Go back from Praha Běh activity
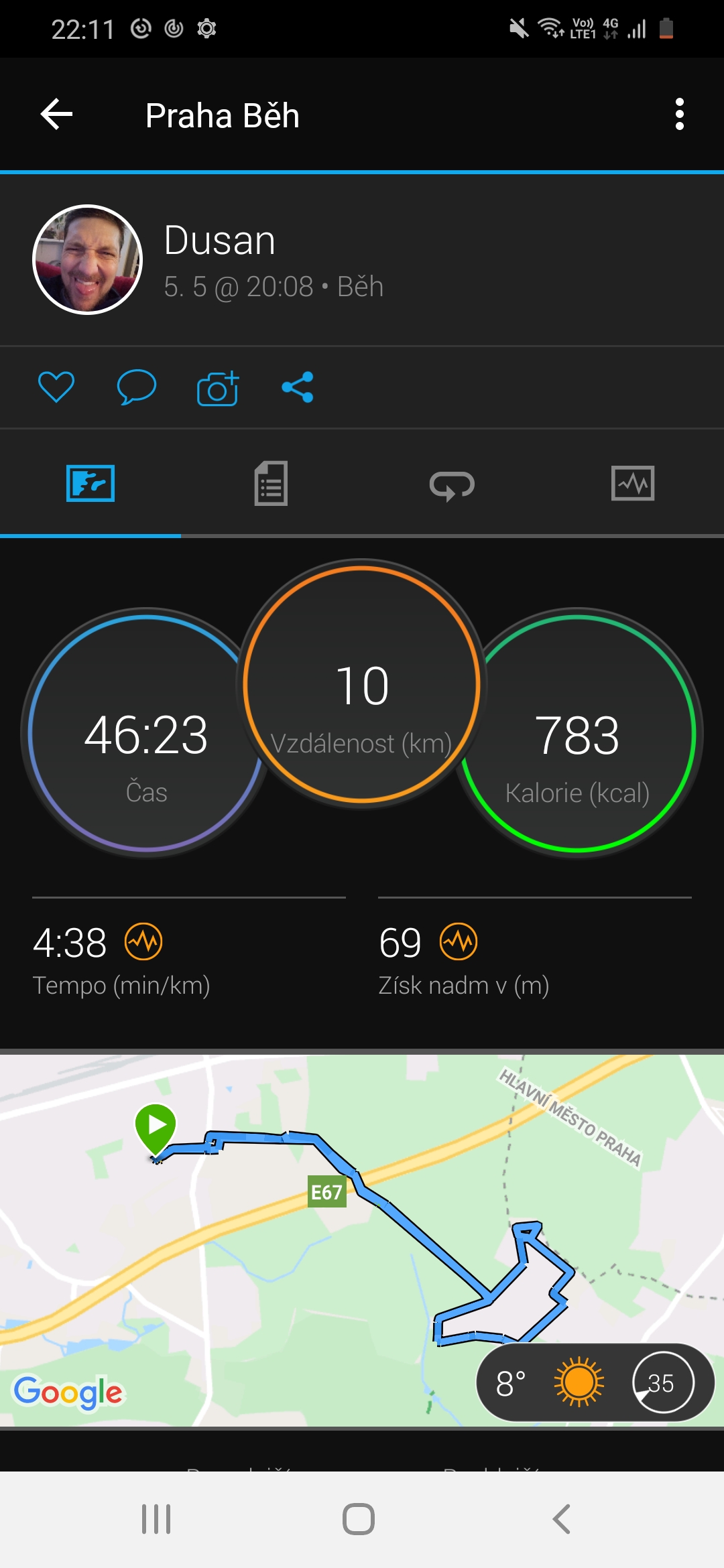This screenshot has height=1568, width=724. click(x=57, y=114)
